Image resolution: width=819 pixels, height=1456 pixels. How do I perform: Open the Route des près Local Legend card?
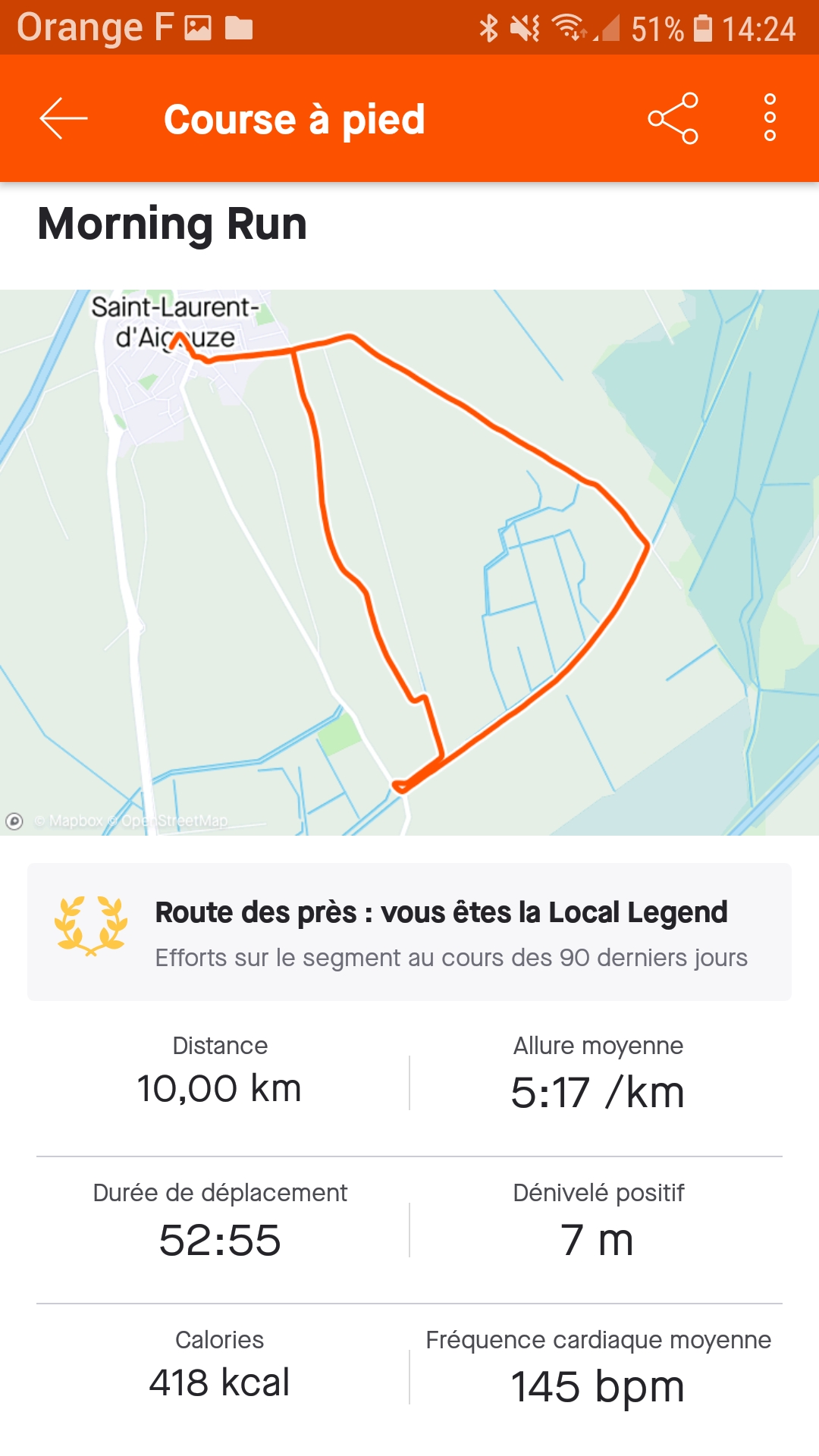409,932
